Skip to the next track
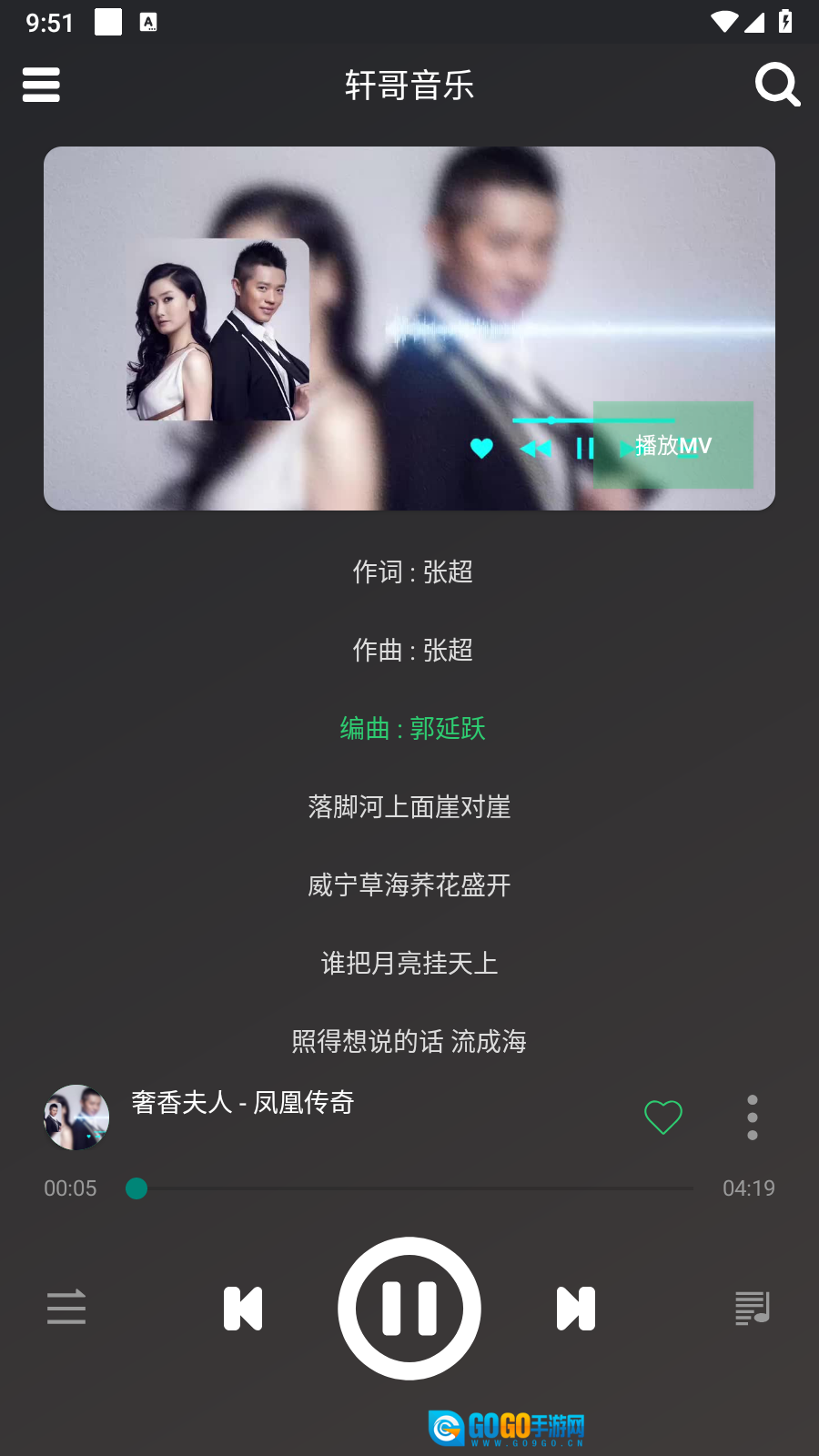Image resolution: width=819 pixels, height=1456 pixels. [576, 1308]
